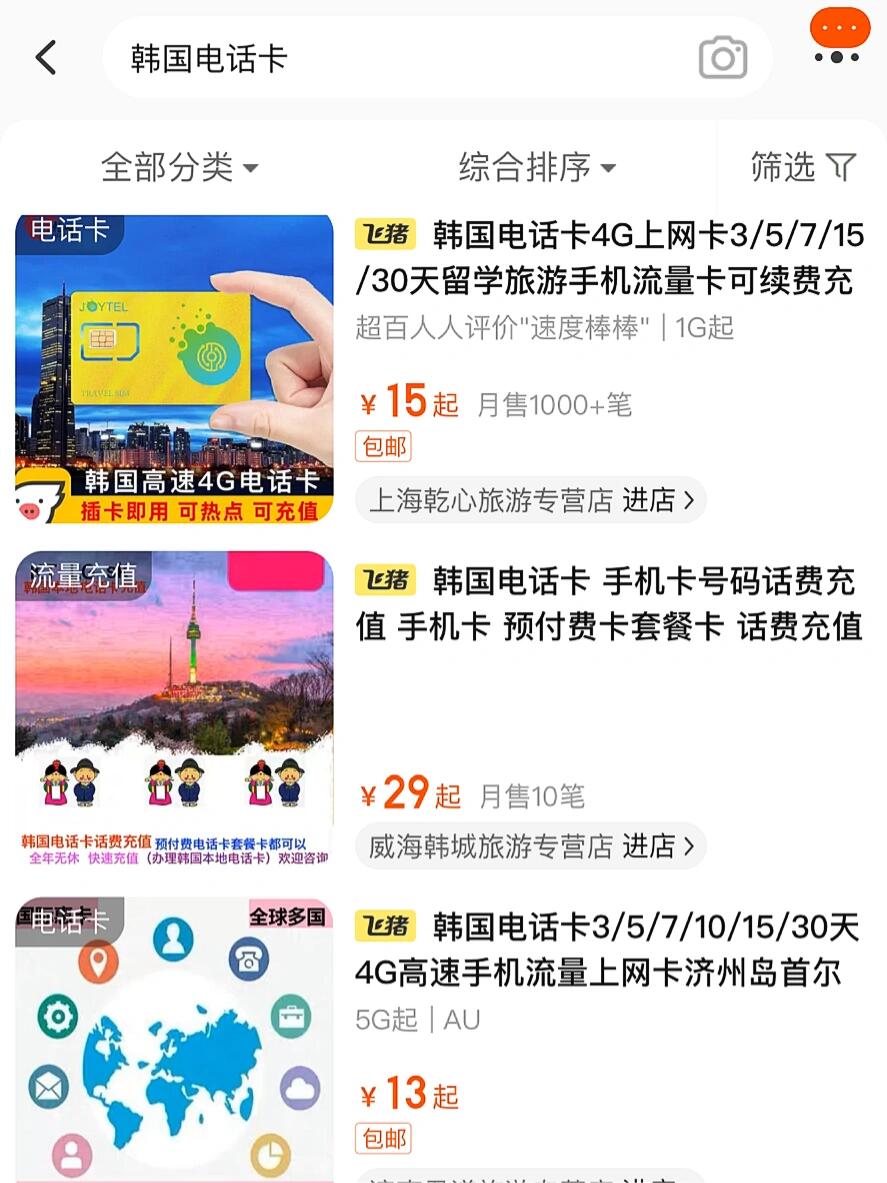Expand the 综合排序 sort dropdown
The image size is (887, 1183).
click(537, 167)
